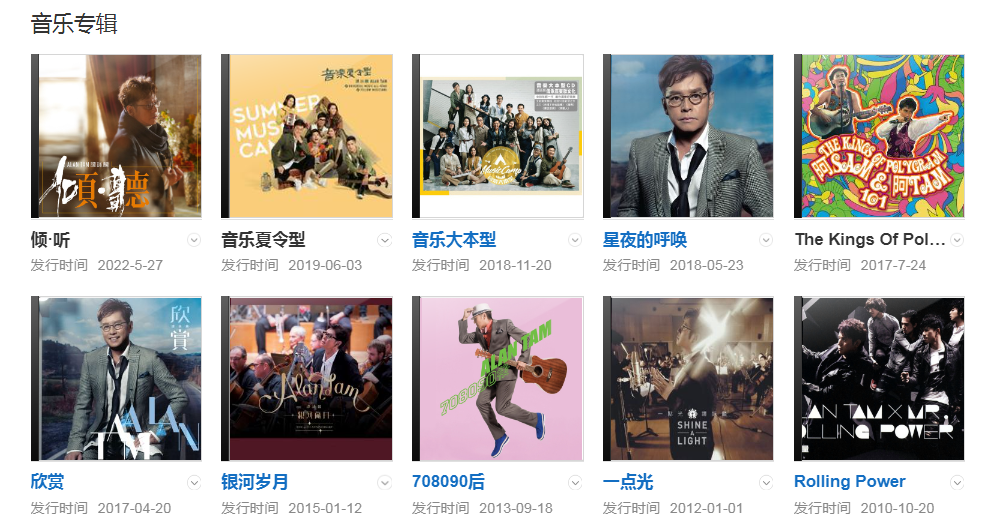The height and width of the screenshot is (531, 999).
Task: Expand the dropdown arrow beside 银河岁月
Action: coord(384,482)
